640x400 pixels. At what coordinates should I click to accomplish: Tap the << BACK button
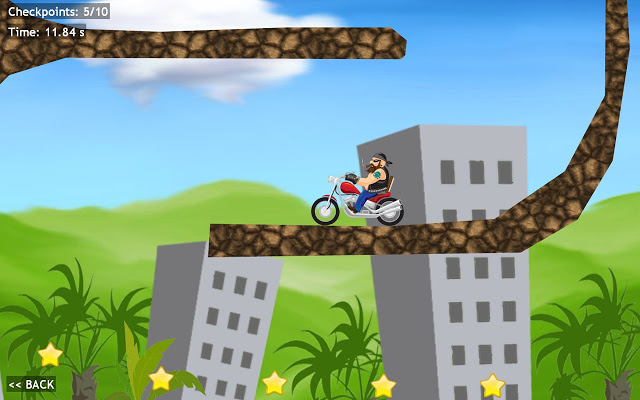[x=31, y=384]
